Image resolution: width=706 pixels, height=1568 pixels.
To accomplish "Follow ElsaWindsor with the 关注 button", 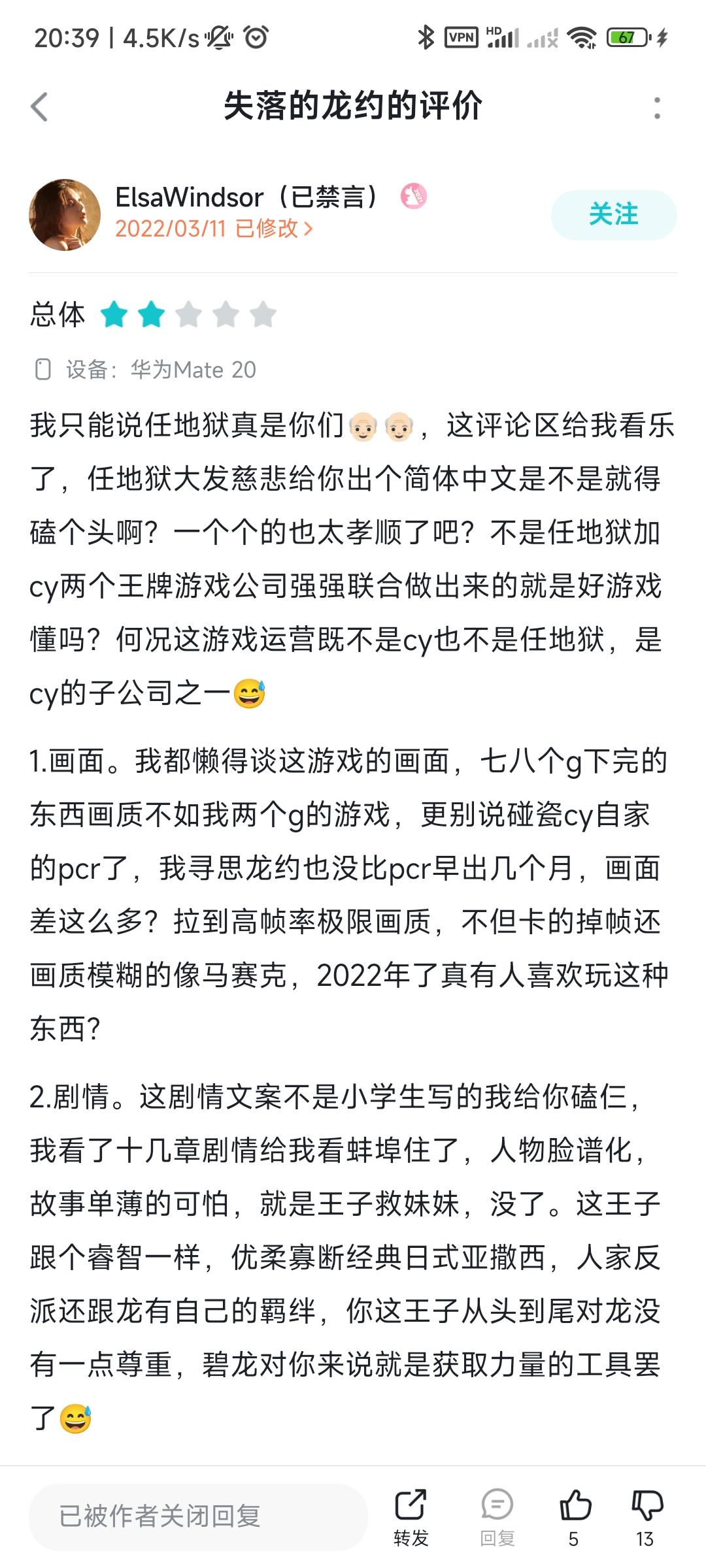I will click(613, 215).
